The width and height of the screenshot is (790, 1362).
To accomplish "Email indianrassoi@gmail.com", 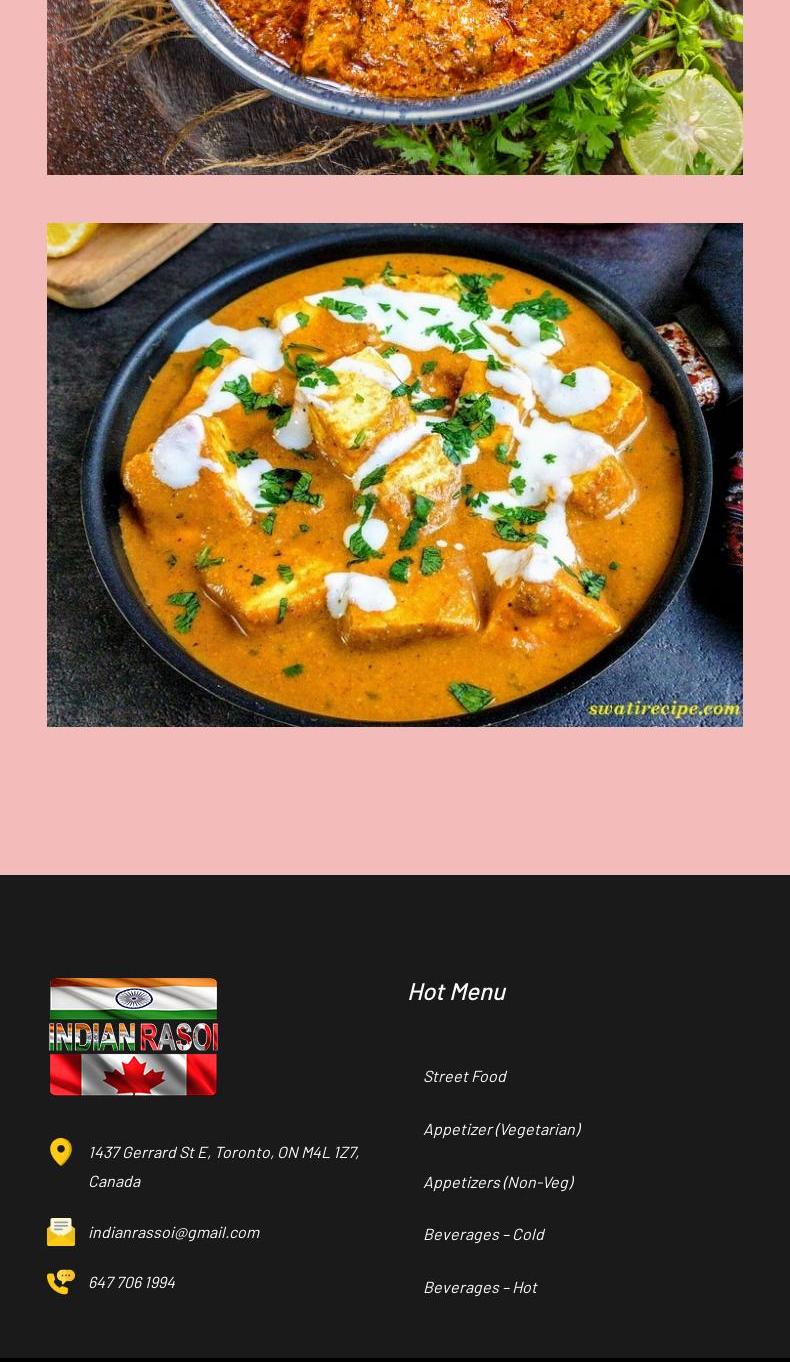I will coord(174,1232).
